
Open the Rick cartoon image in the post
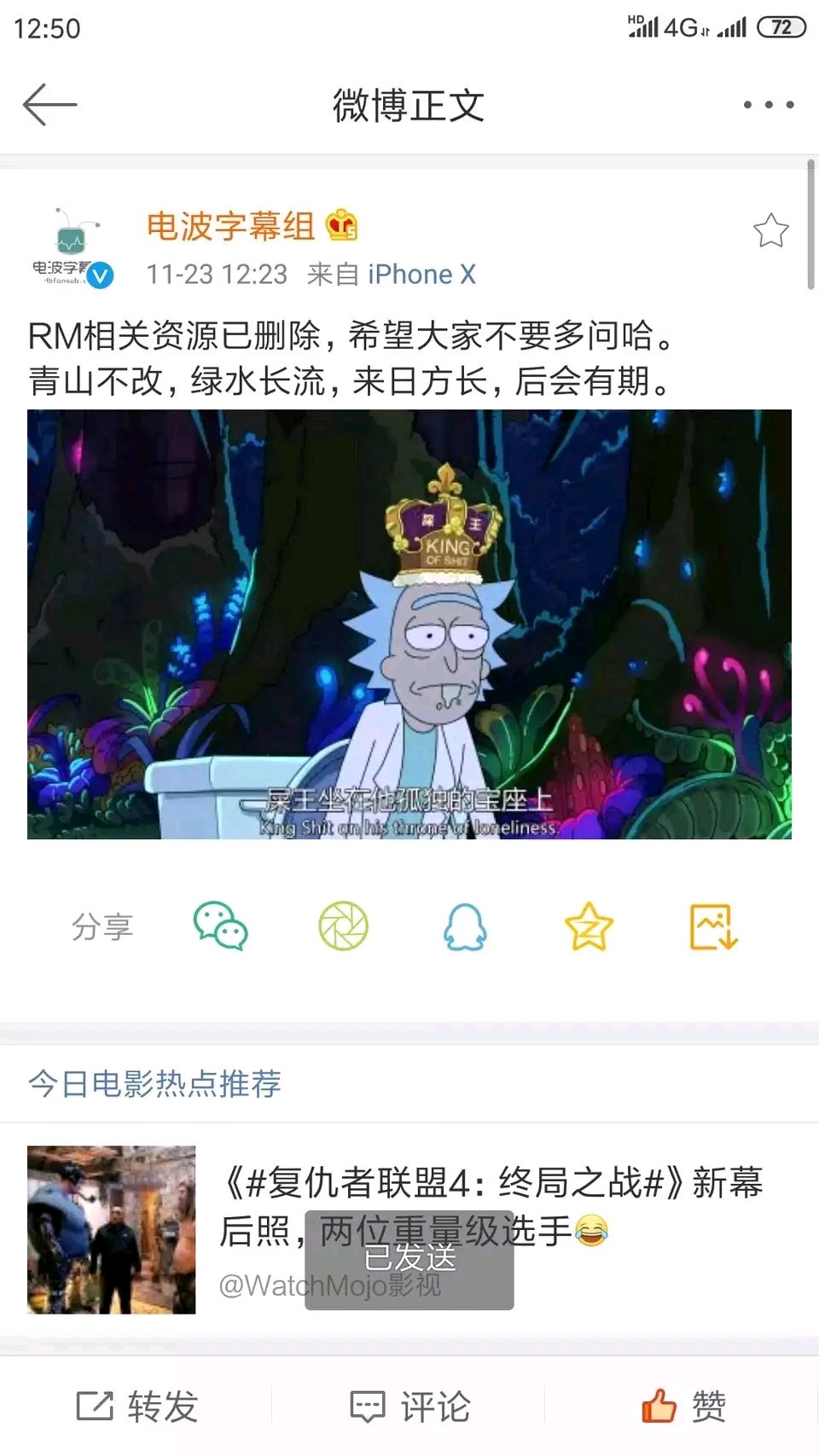pyautogui.click(x=409, y=624)
